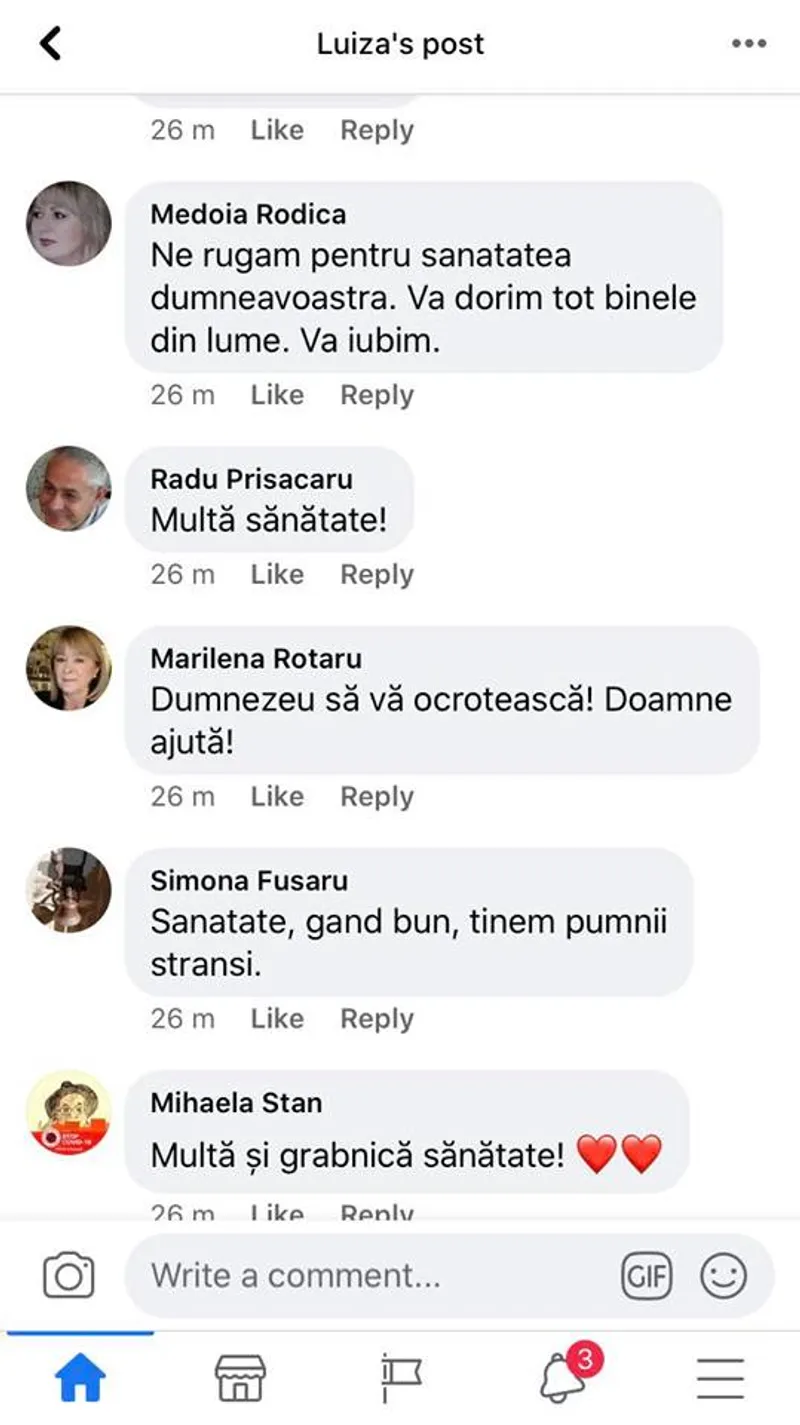Viewport: 800px width, 1425px height.
Task: Like Radu Prisacaru's comment
Action: coord(277,574)
